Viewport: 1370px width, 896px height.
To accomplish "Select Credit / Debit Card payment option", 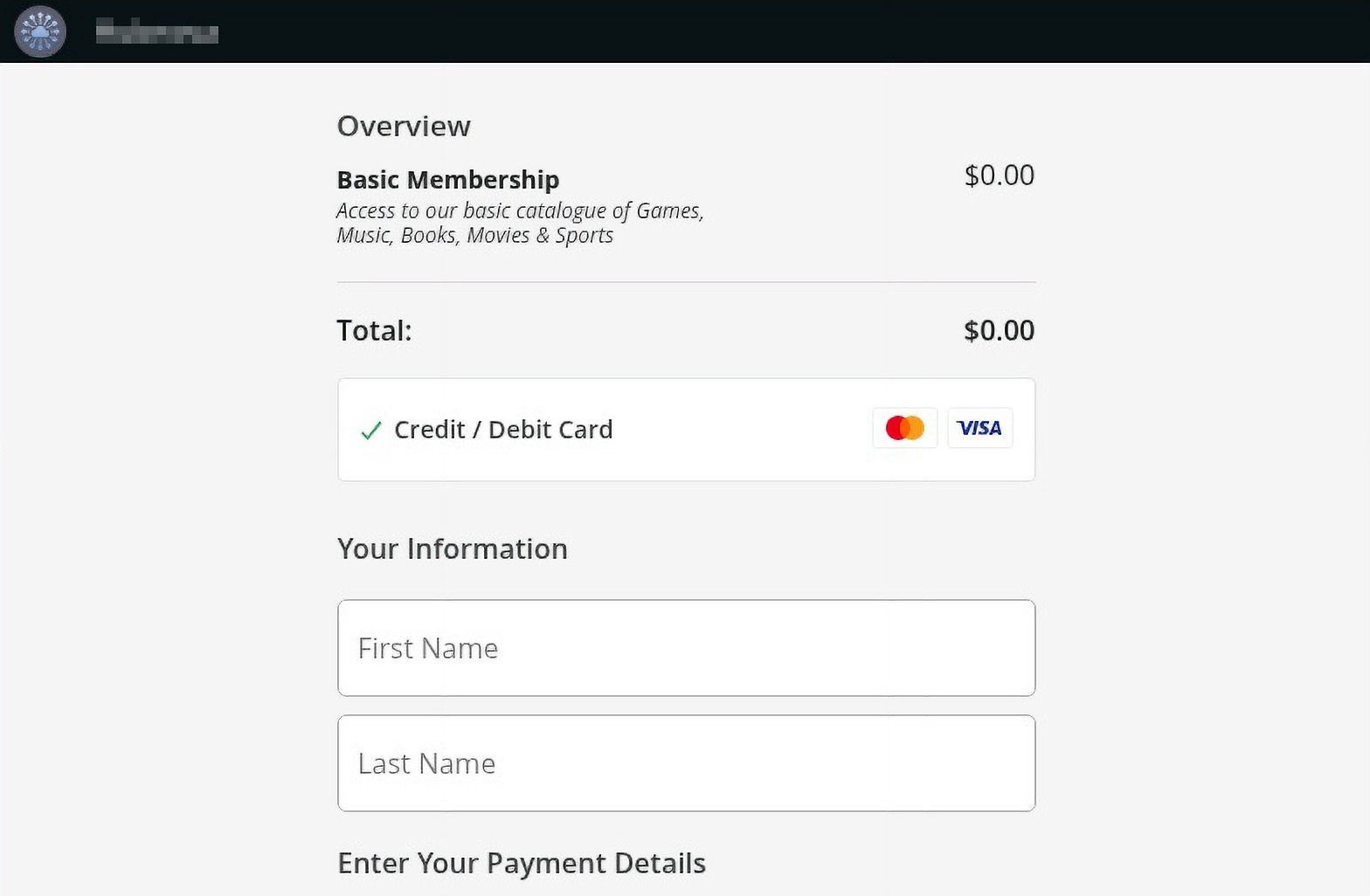I will (x=503, y=430).
